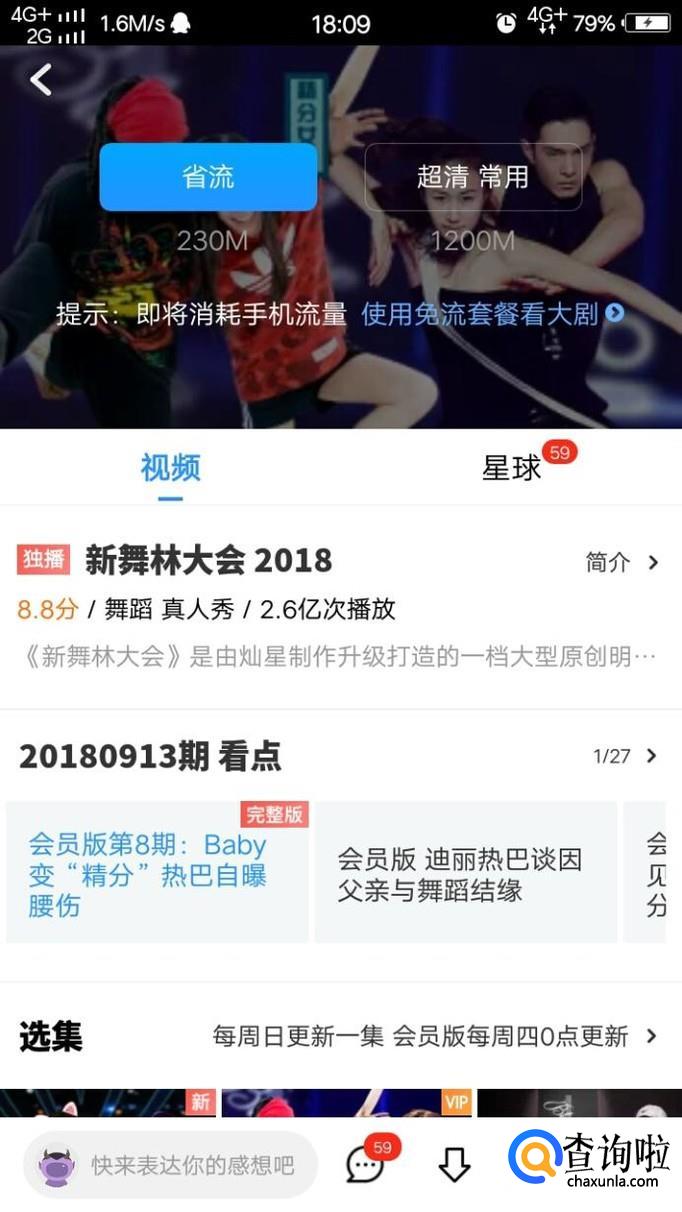Image resolution: width=682 pixels, height=1212 pixels.
Task: Open the episode thumbnail marked VIP
Action: click(x=346, y=1102)
